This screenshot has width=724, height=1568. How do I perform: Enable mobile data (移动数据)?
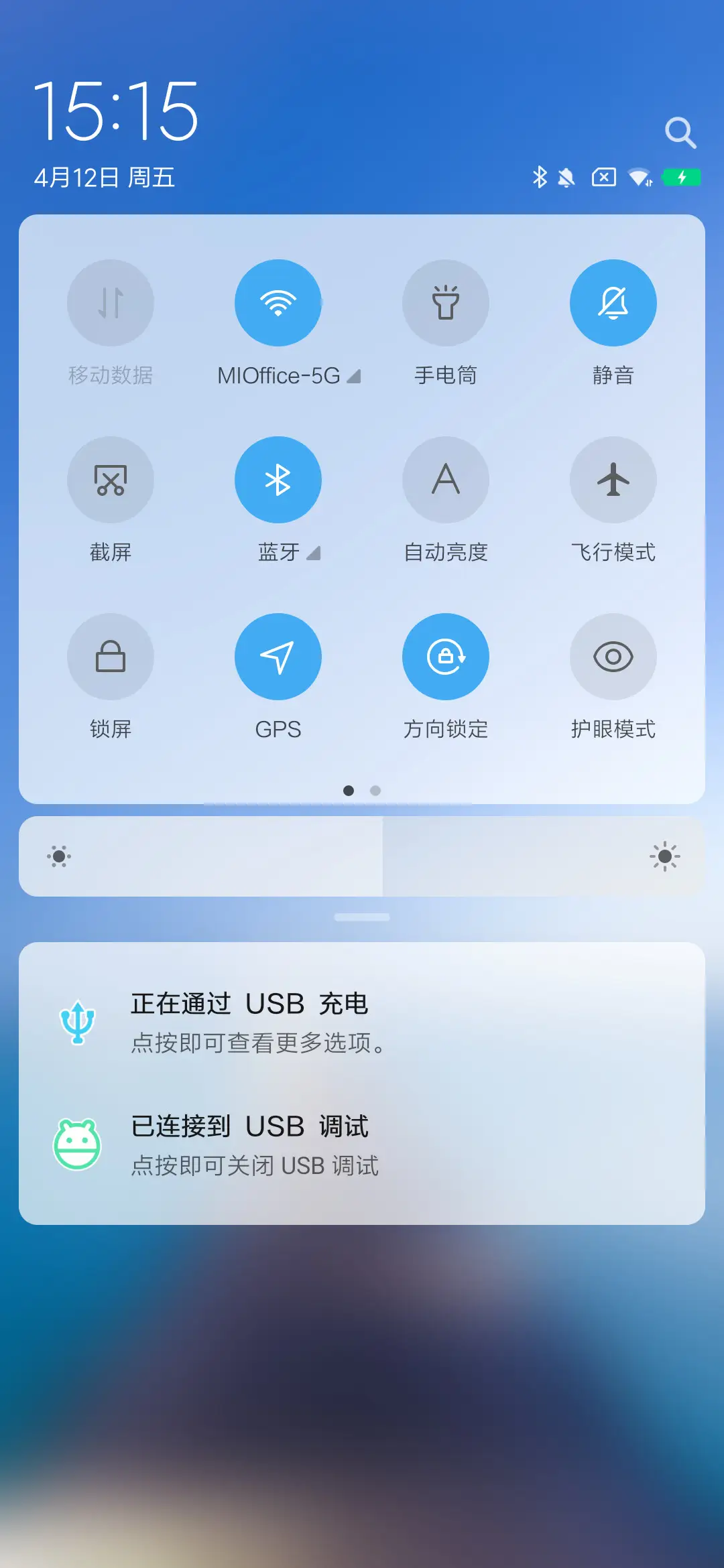[111, 303]
